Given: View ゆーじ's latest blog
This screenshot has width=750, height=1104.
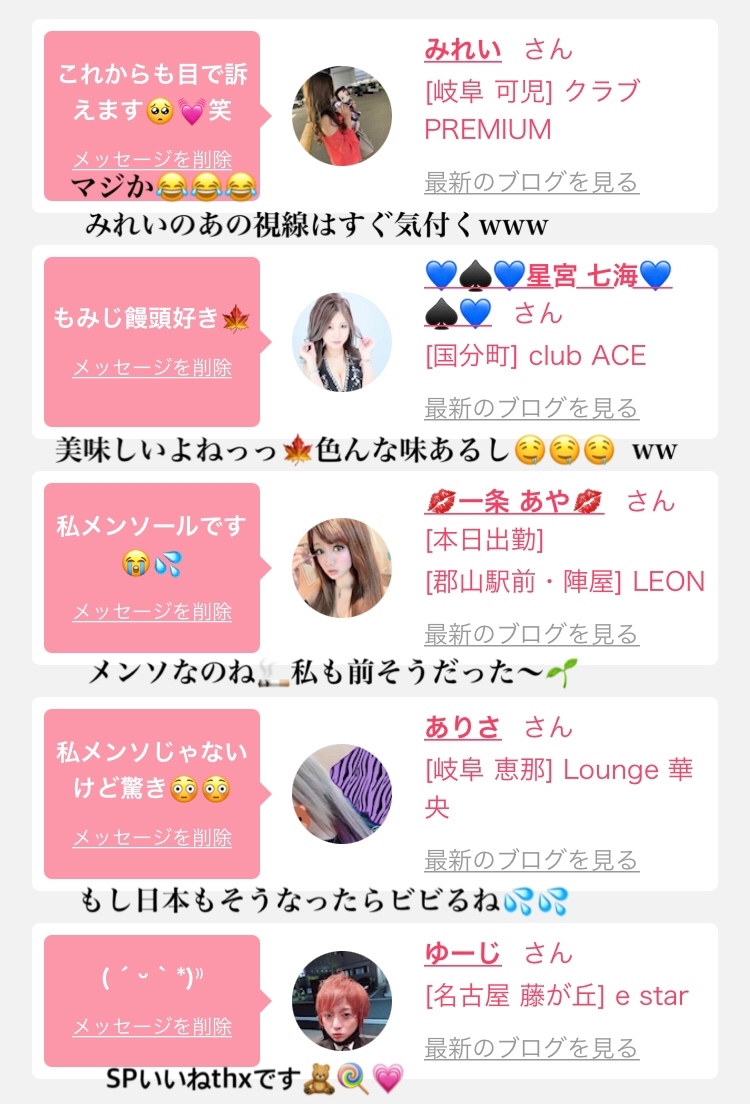Looking at the screenshot, I should click(x=531, y=1048).
